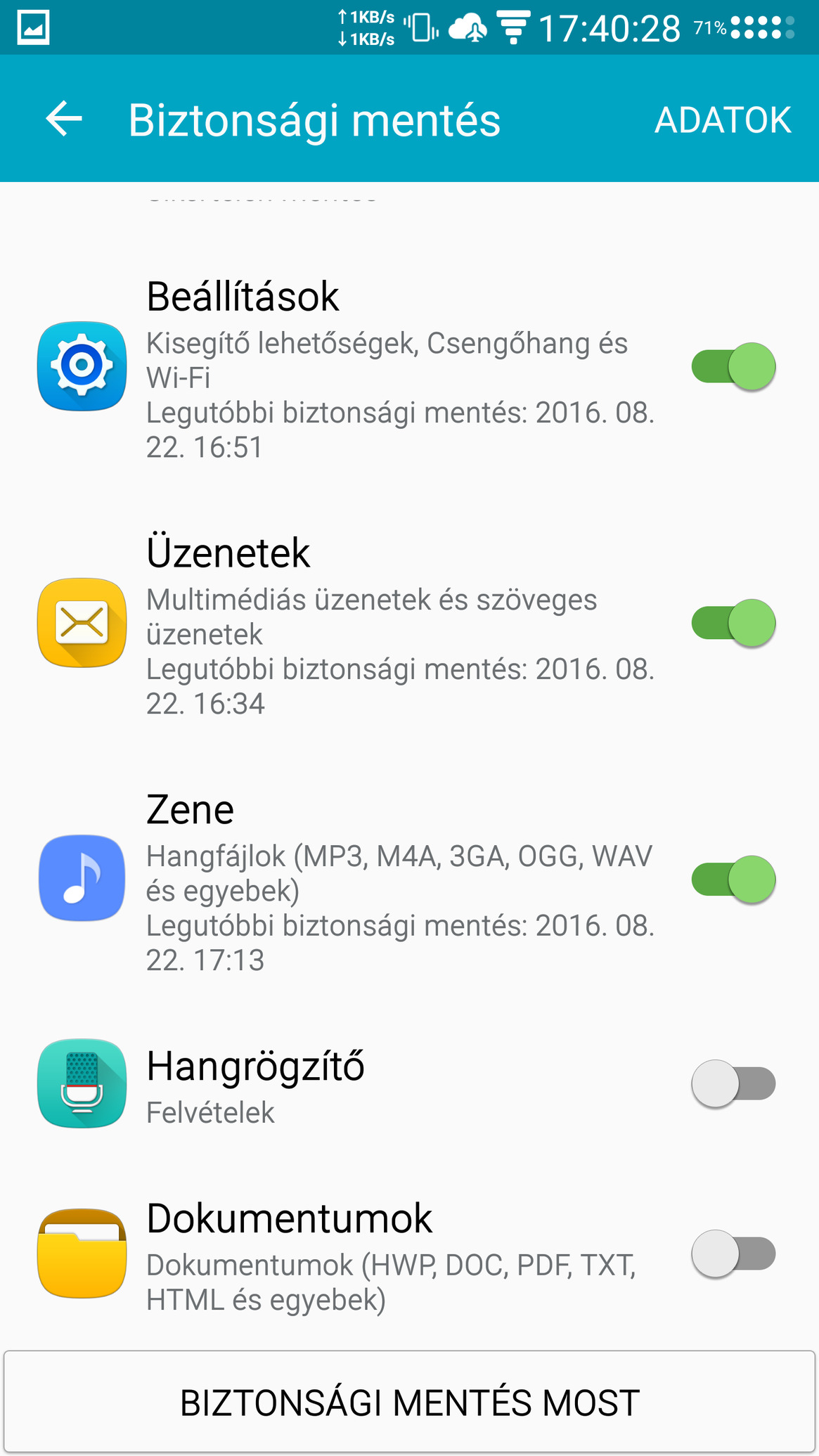Turn off Beállítások backup switch

point(733,366)
